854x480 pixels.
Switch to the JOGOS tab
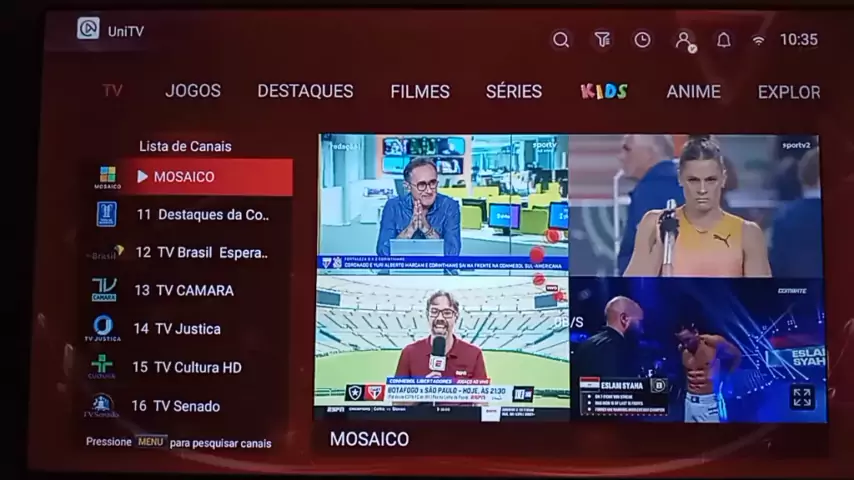click(193, 91)
